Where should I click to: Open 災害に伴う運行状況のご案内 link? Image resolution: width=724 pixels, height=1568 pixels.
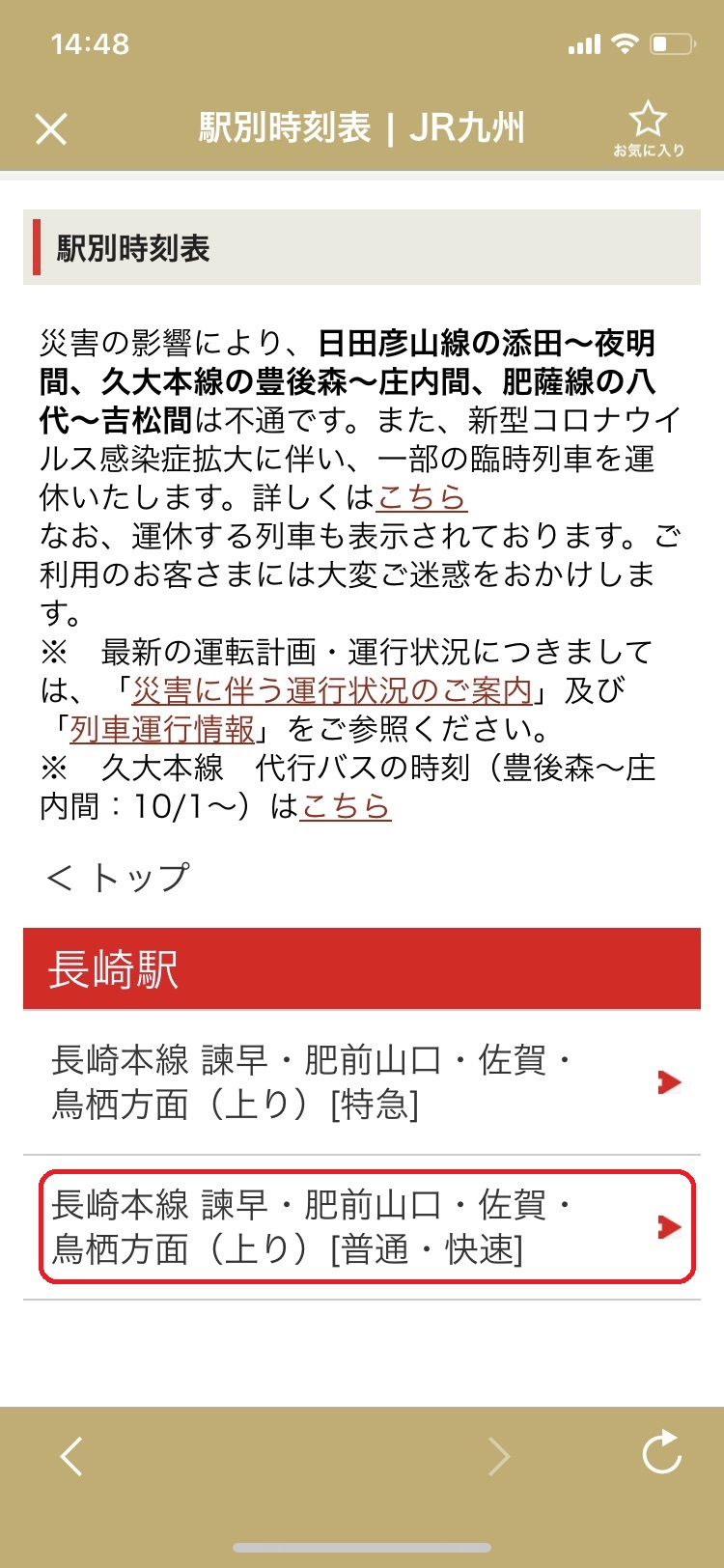pyautogui.click(x=332, y=690)
